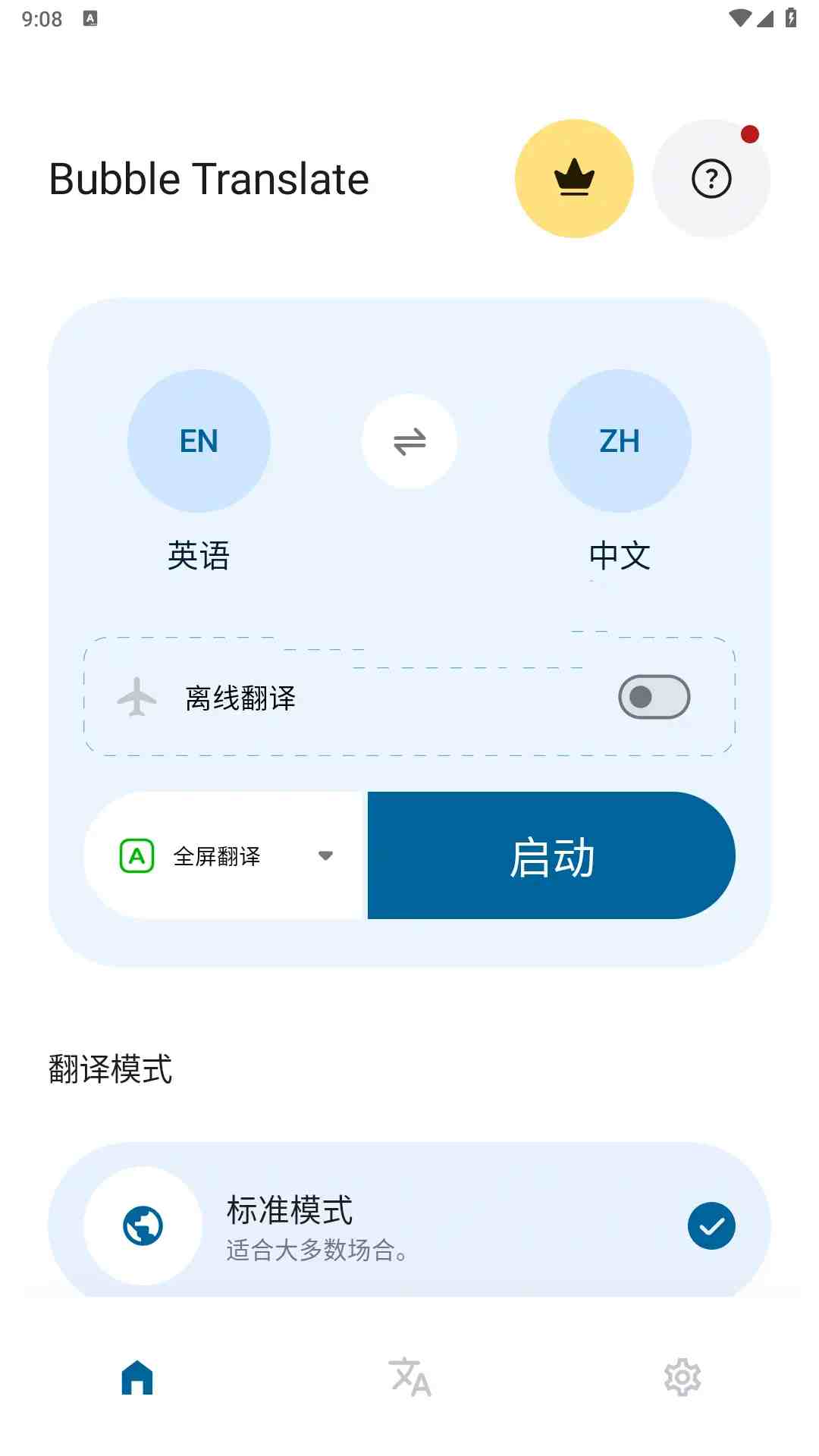Switch to the middle bottom navigation tab
This screenshot has width=819, height=1456.
[409, 1378]
